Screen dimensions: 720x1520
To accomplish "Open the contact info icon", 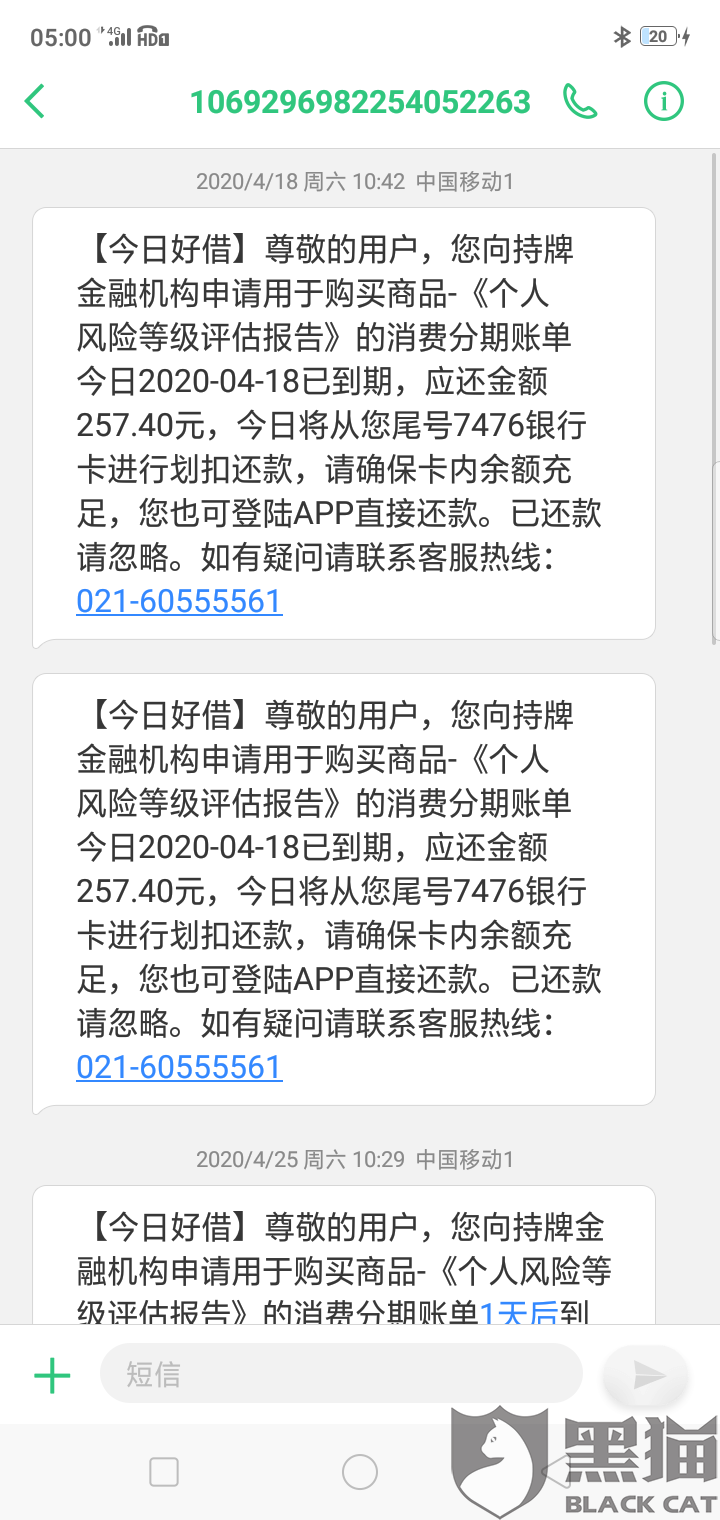I will tap(663, 102).
